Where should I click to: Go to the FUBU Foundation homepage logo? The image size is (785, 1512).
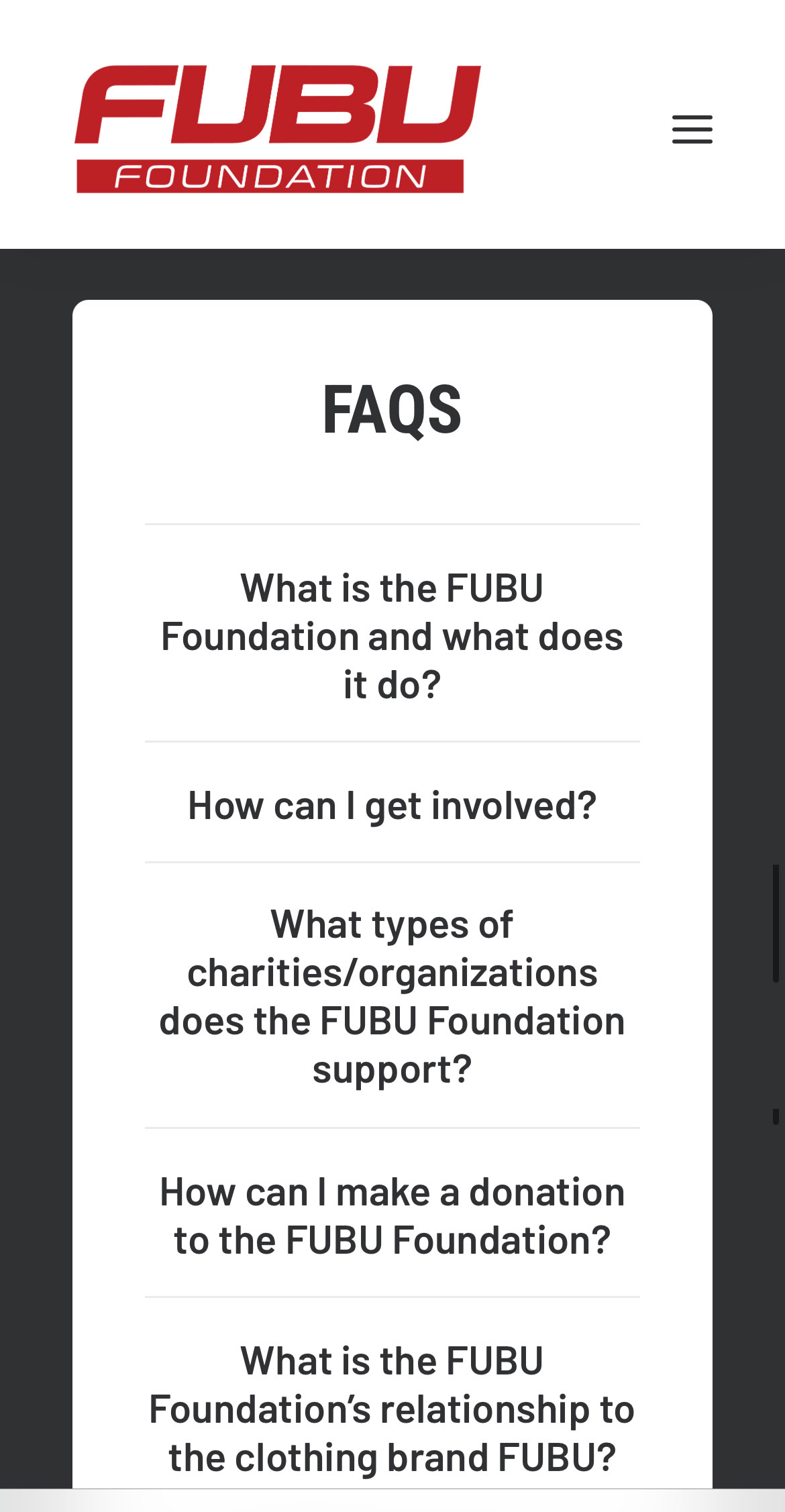(277, 129)
